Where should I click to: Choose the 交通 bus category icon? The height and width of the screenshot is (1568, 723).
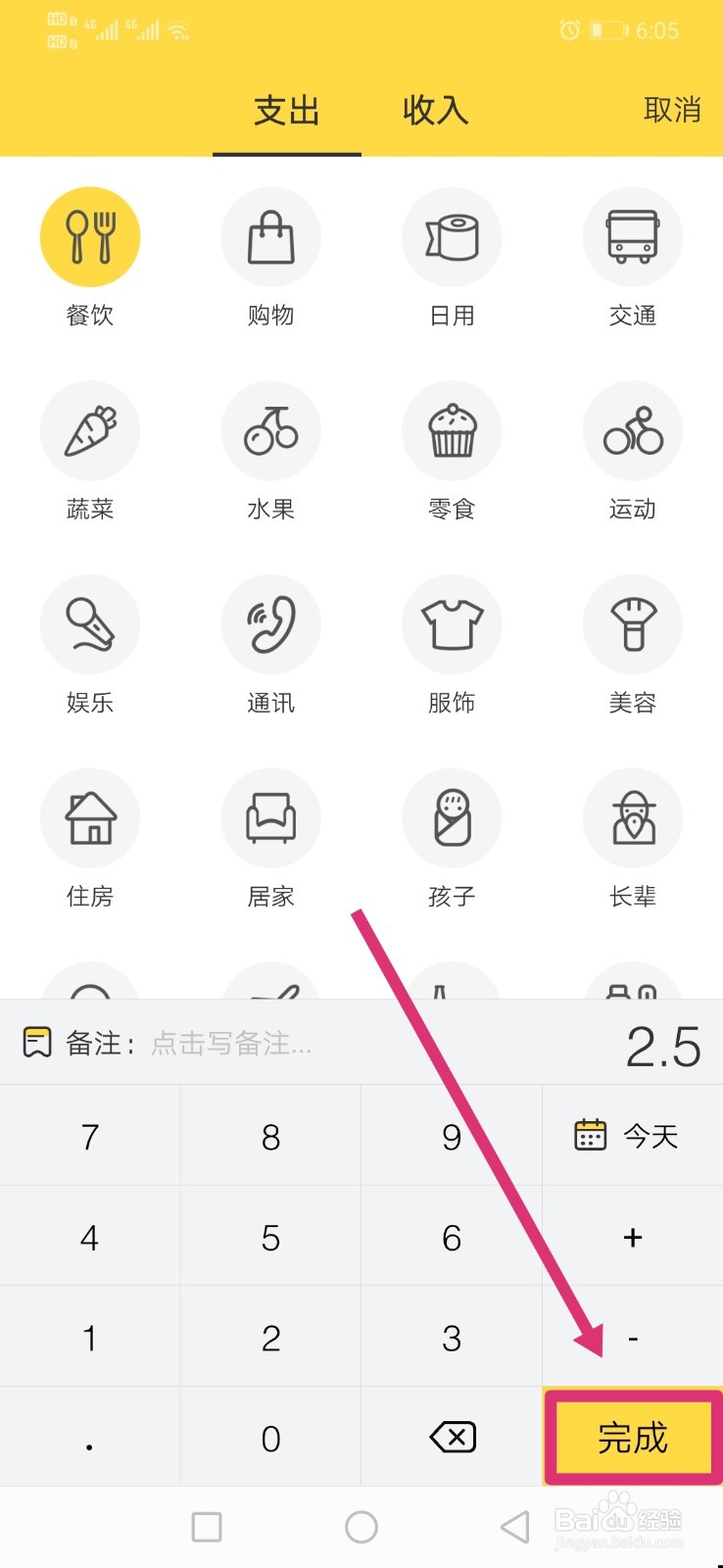pyautogui.click(x=632, y=236)
